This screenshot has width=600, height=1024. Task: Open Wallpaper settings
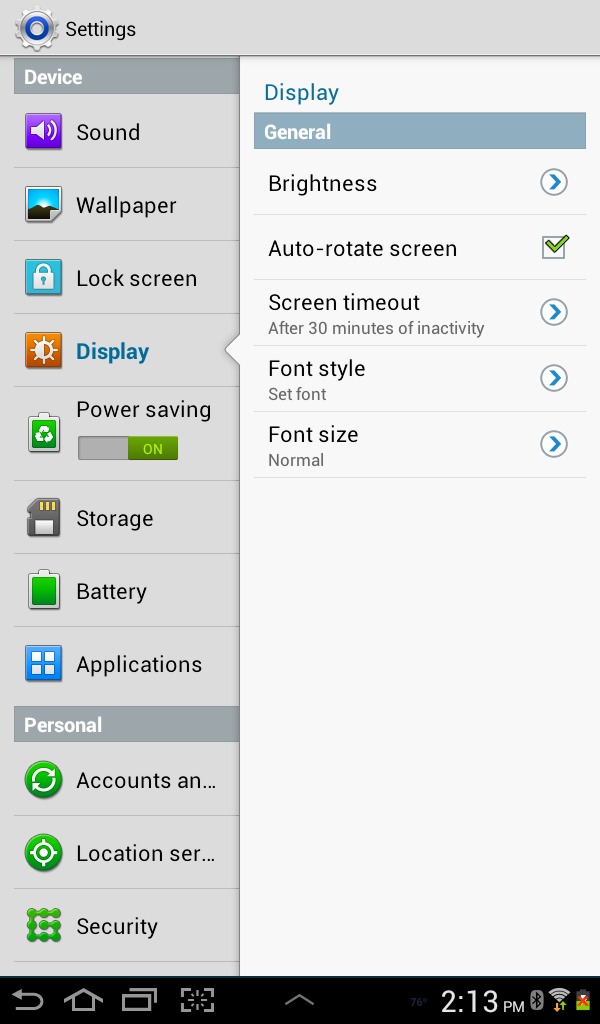click(x=126, y=205)
